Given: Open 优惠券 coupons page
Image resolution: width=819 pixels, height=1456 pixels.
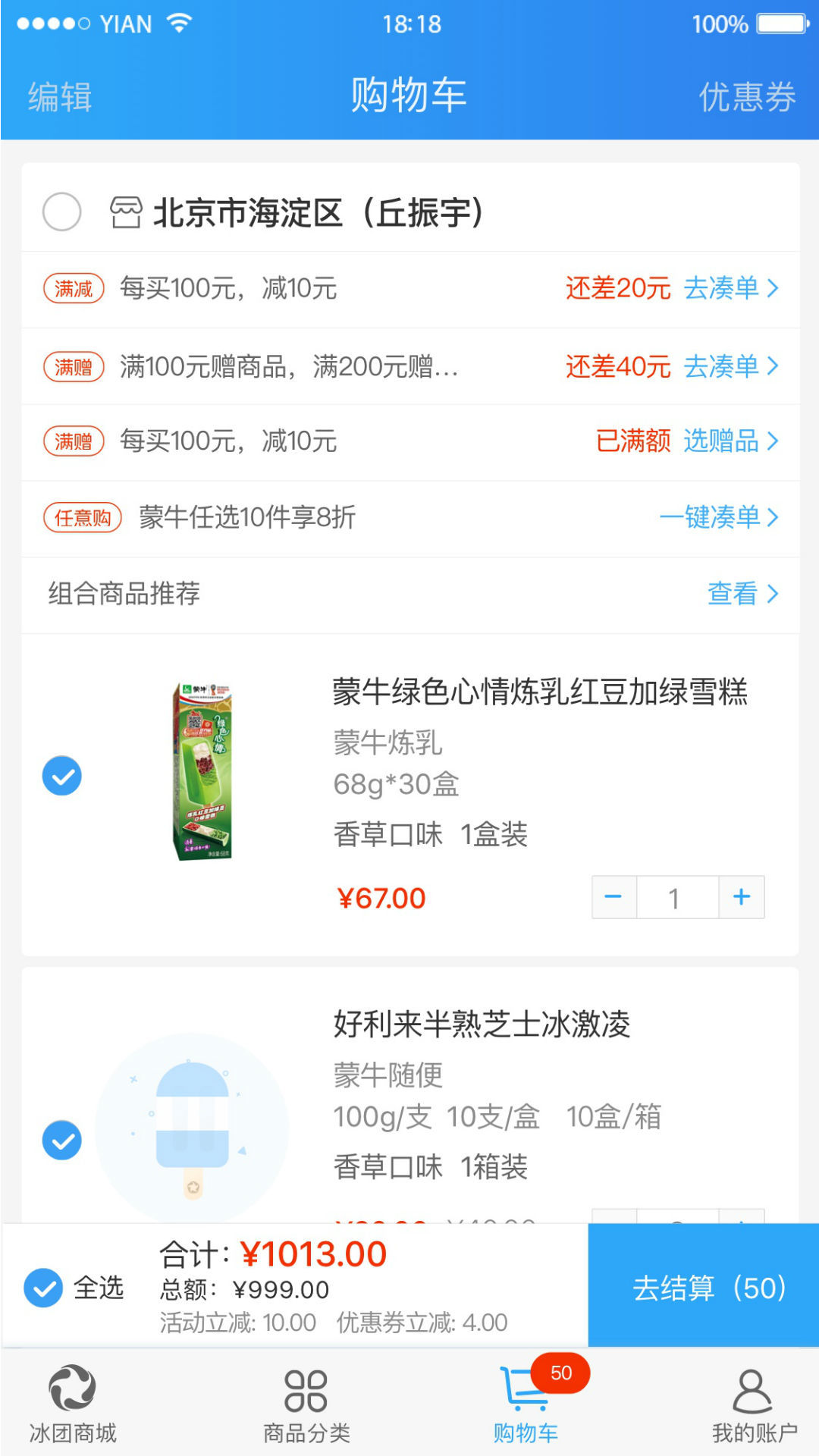Looking at the screenshot, I should [x=747, y=97].
